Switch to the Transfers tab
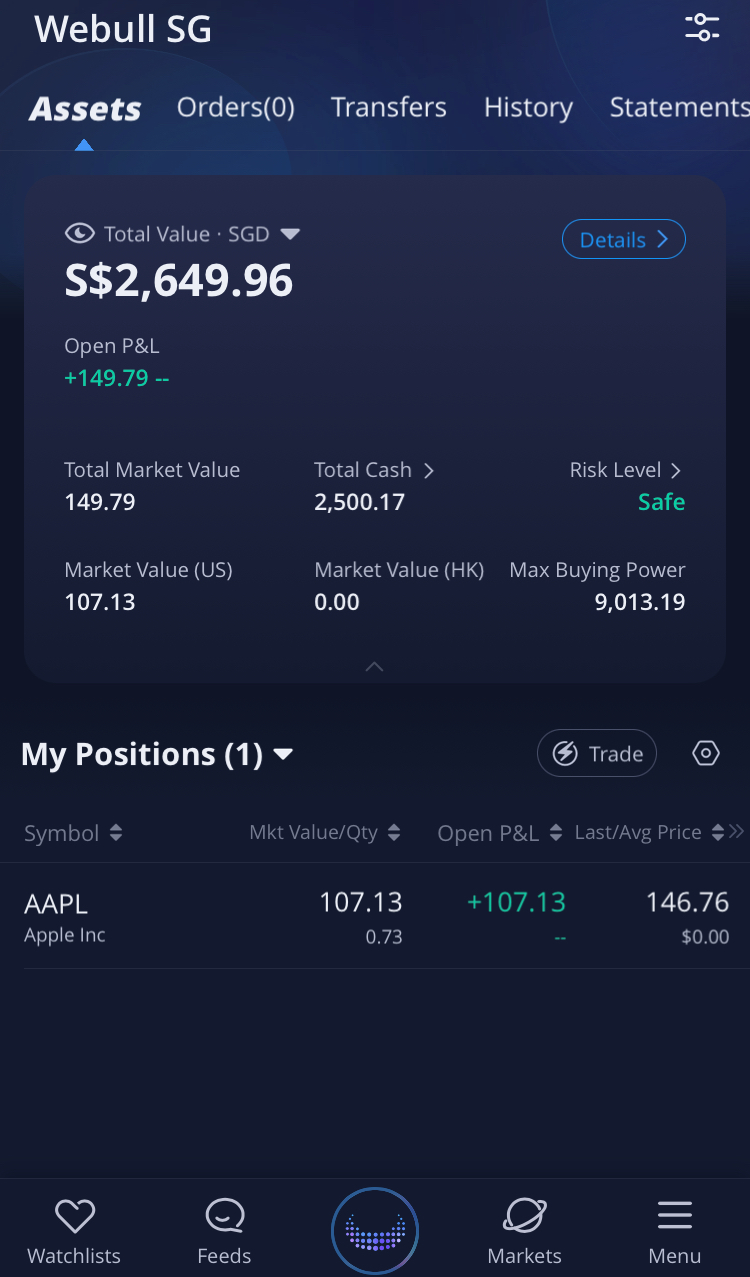Viewport: 750px width, 1277px height. click(388, 107)
